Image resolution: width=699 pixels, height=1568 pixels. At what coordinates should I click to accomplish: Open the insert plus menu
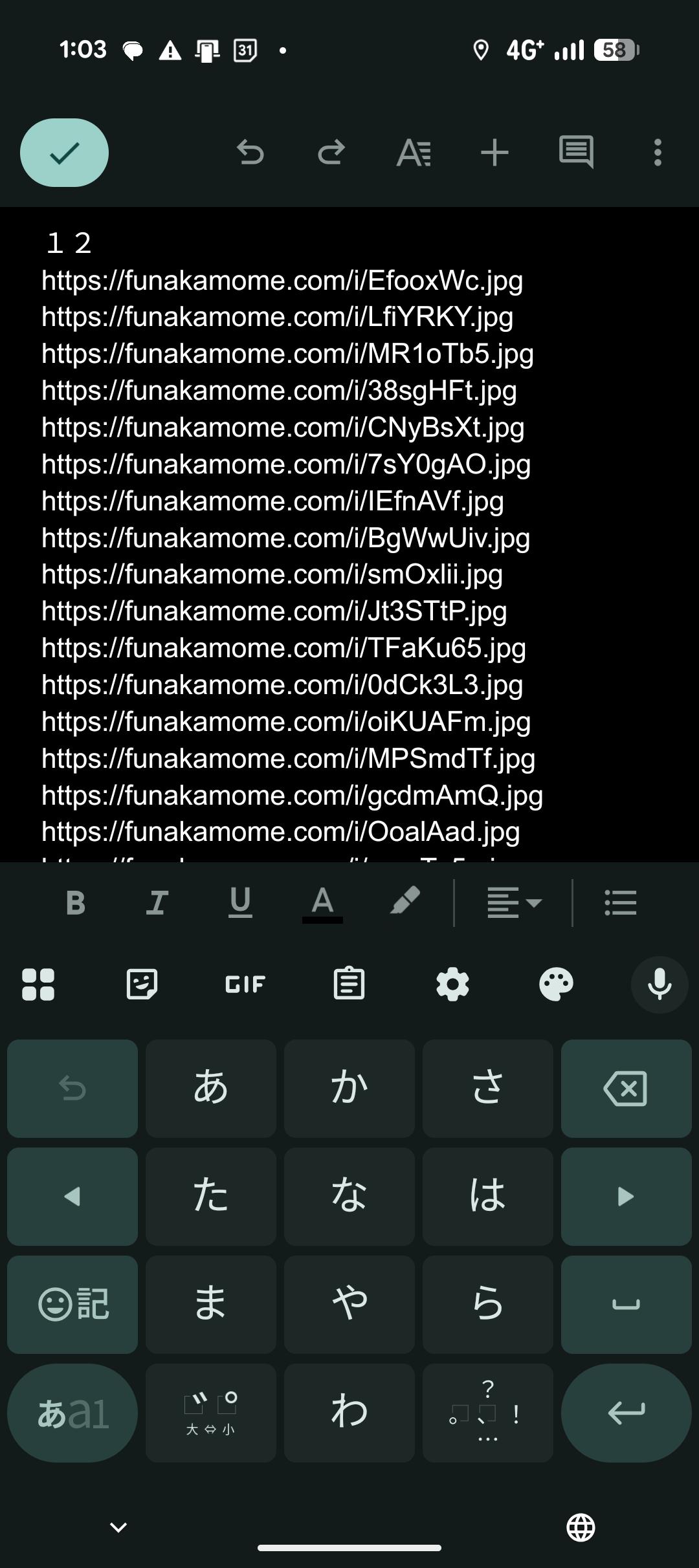pos(494,153)
